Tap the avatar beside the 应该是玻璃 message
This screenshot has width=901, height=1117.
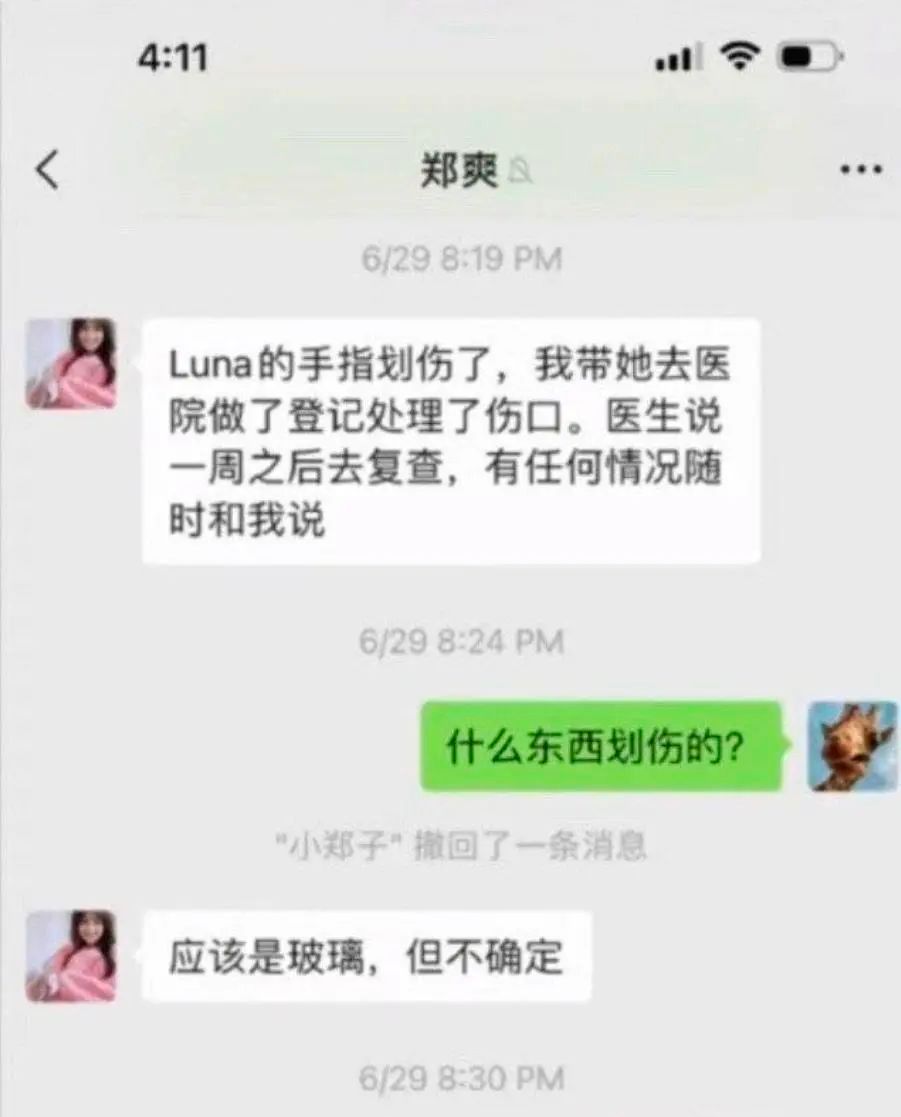71,956
